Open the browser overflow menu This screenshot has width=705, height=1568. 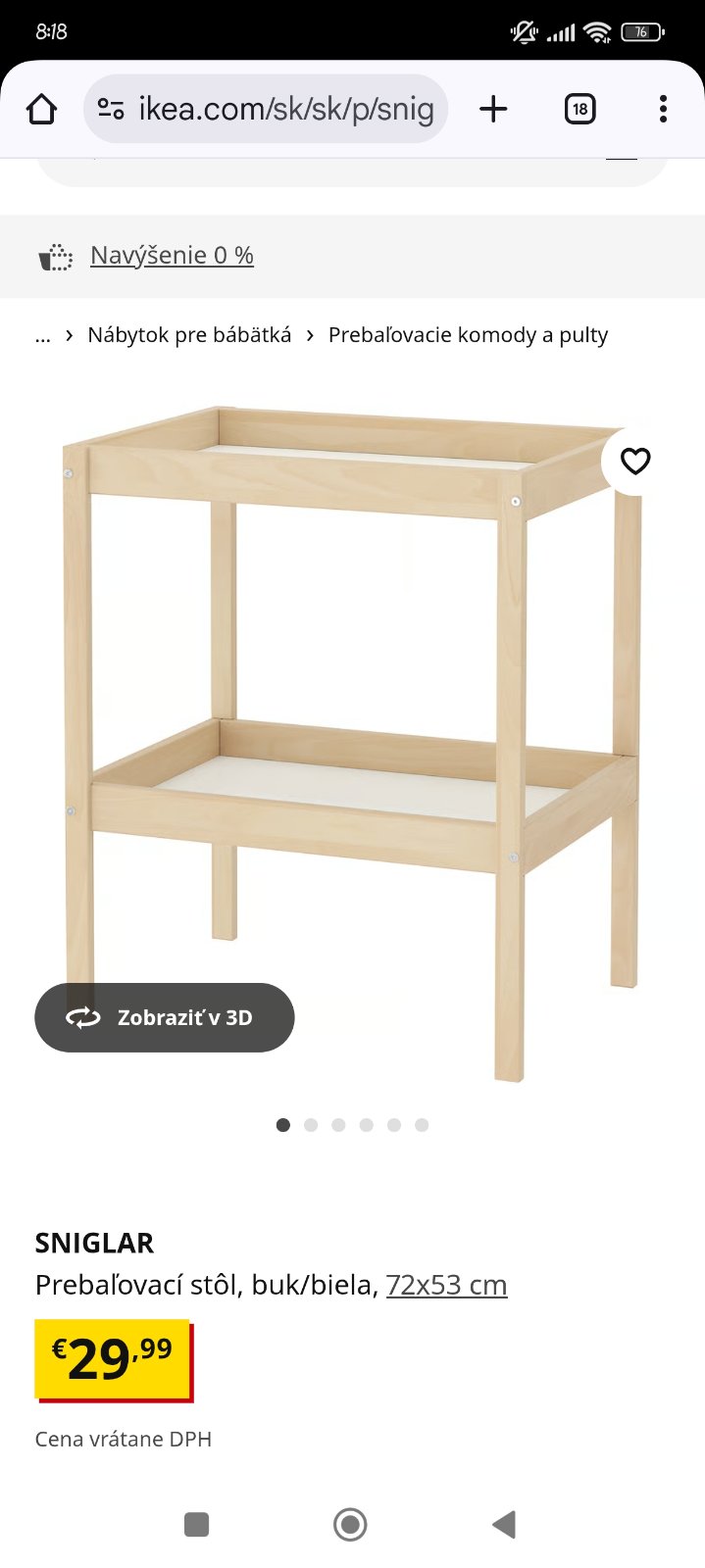click(663, 109)
